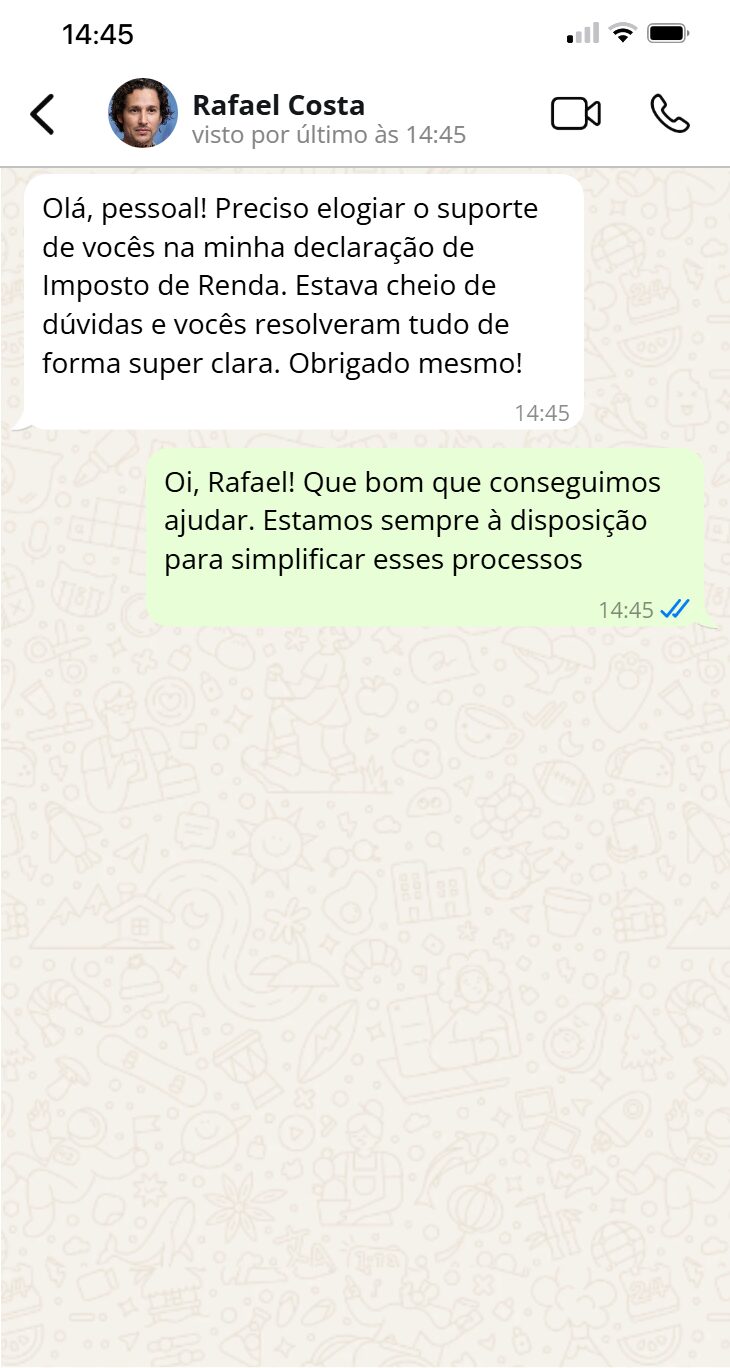
Task: Start a video call with Rafael Costa
Action: 576,114
